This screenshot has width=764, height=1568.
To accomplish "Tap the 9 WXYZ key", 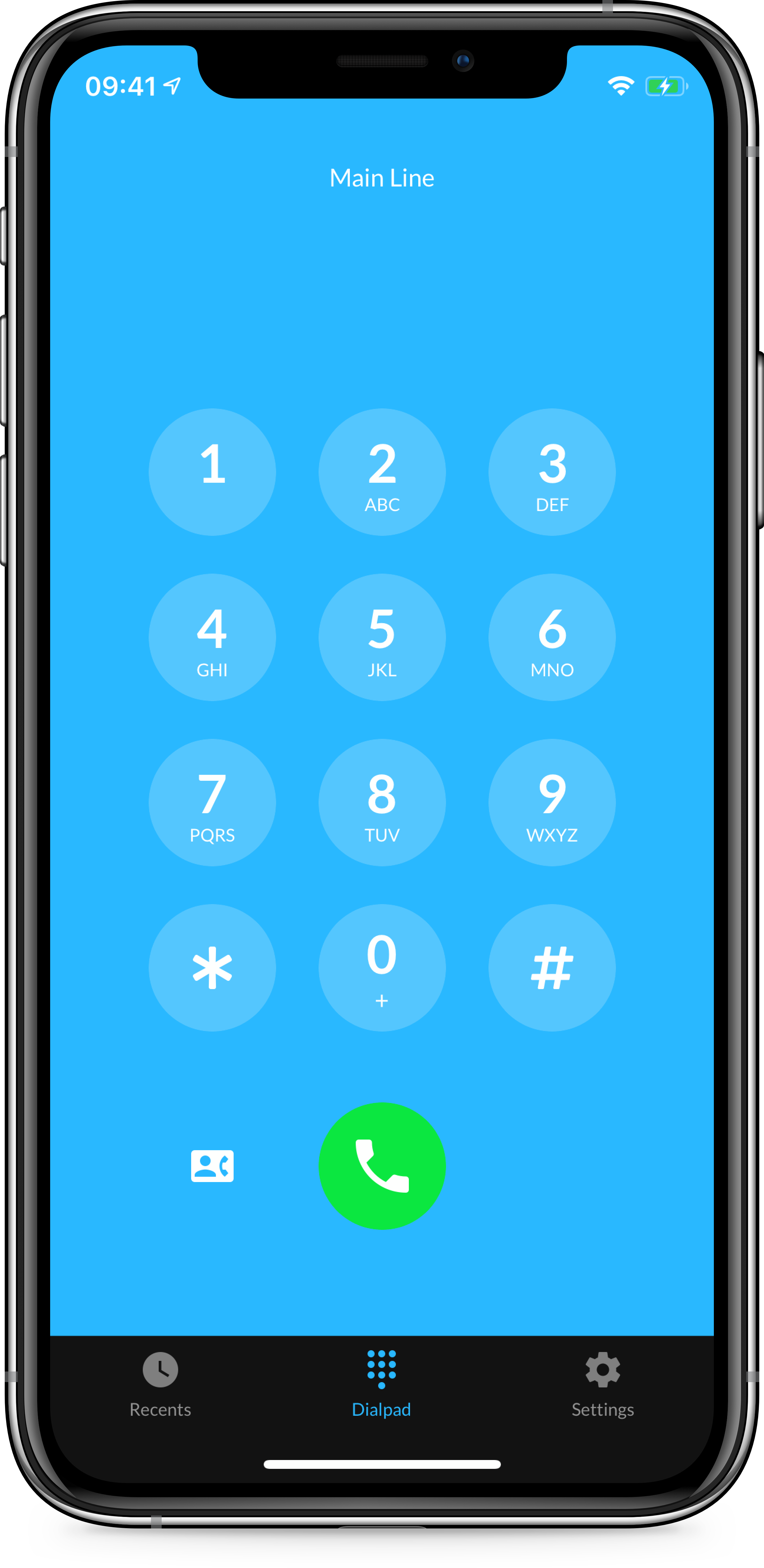I will tap(552, 802).
